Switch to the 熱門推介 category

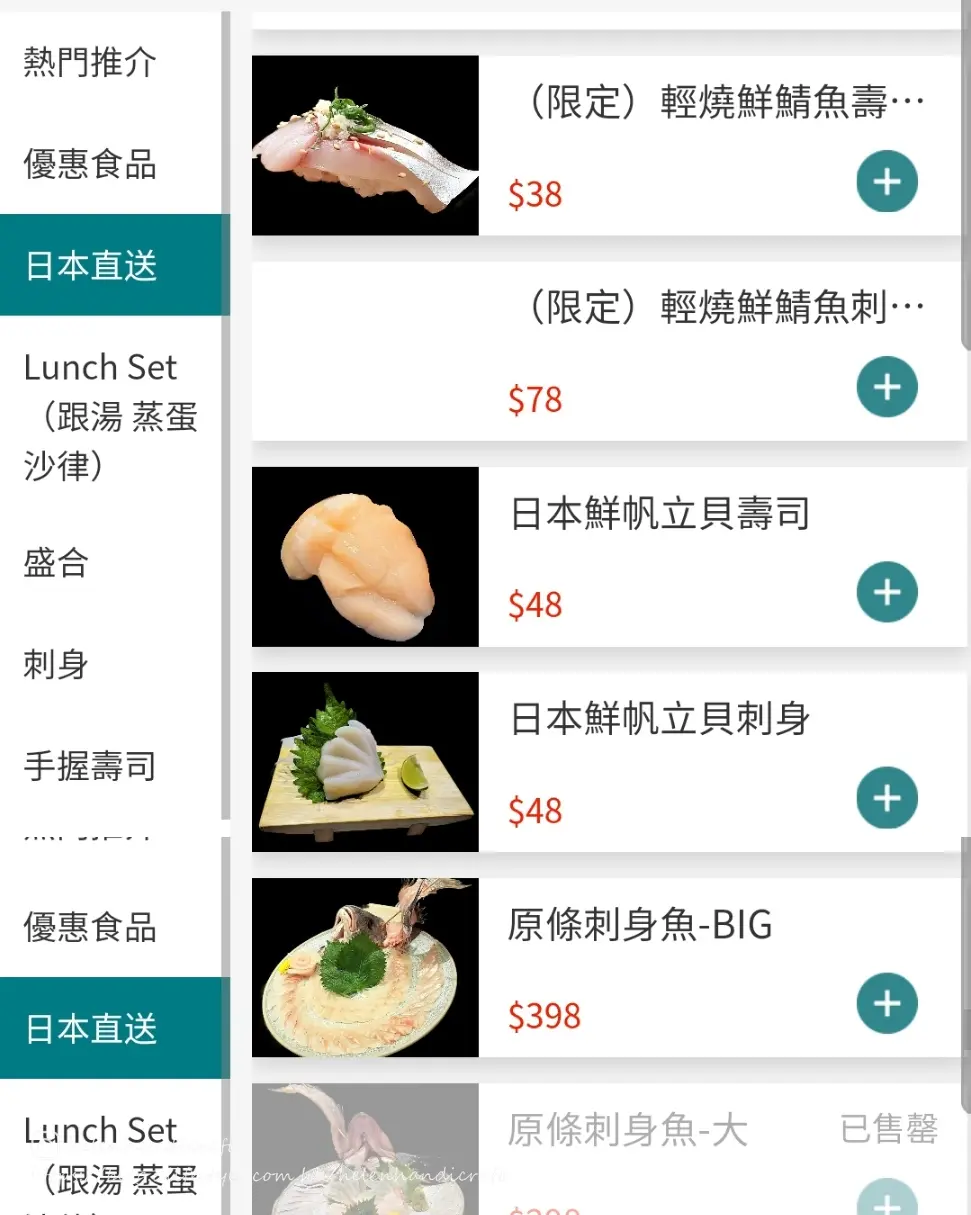tap(90, 62)
